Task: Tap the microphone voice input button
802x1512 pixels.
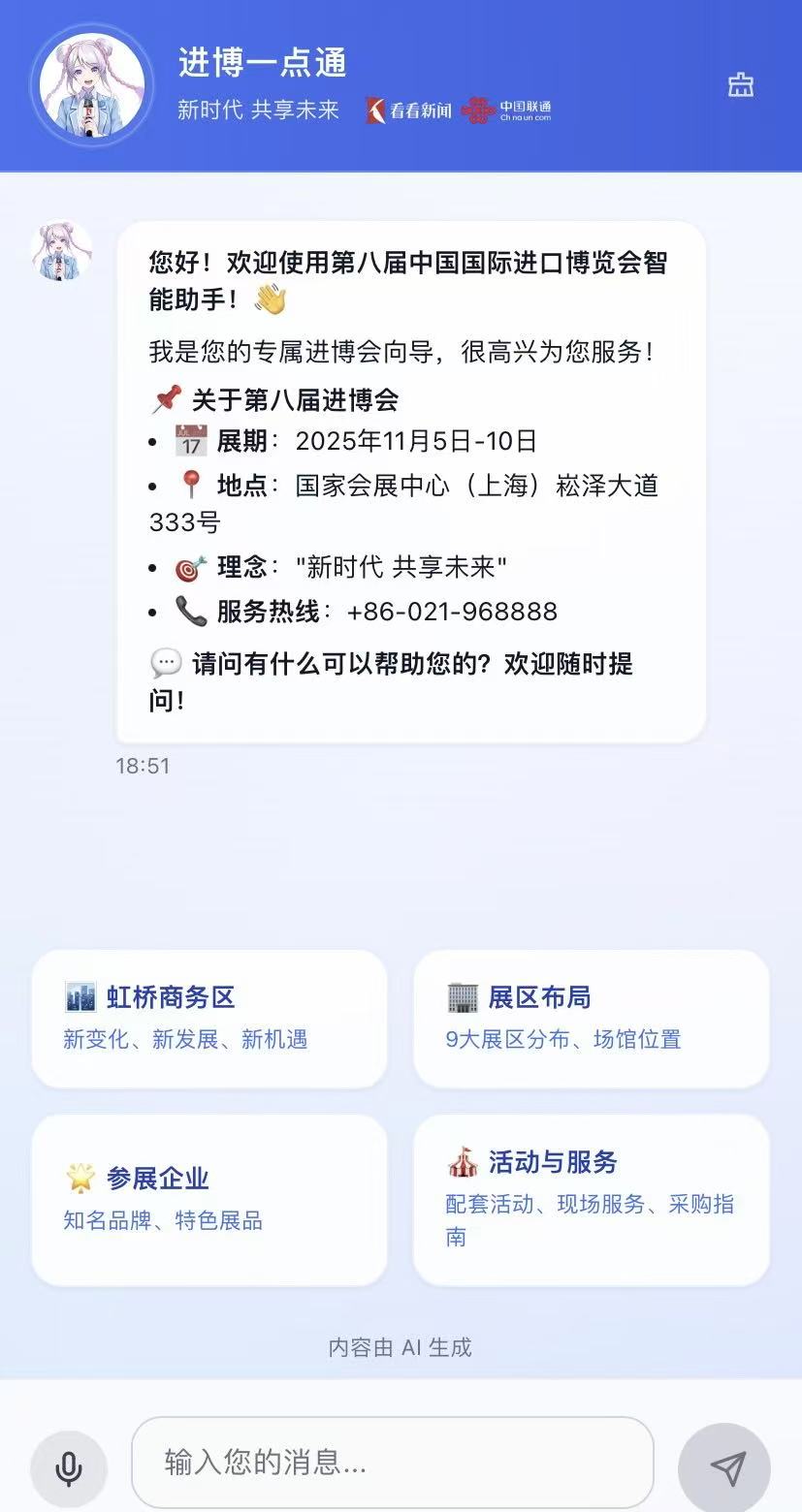Action: (69, 1468)
